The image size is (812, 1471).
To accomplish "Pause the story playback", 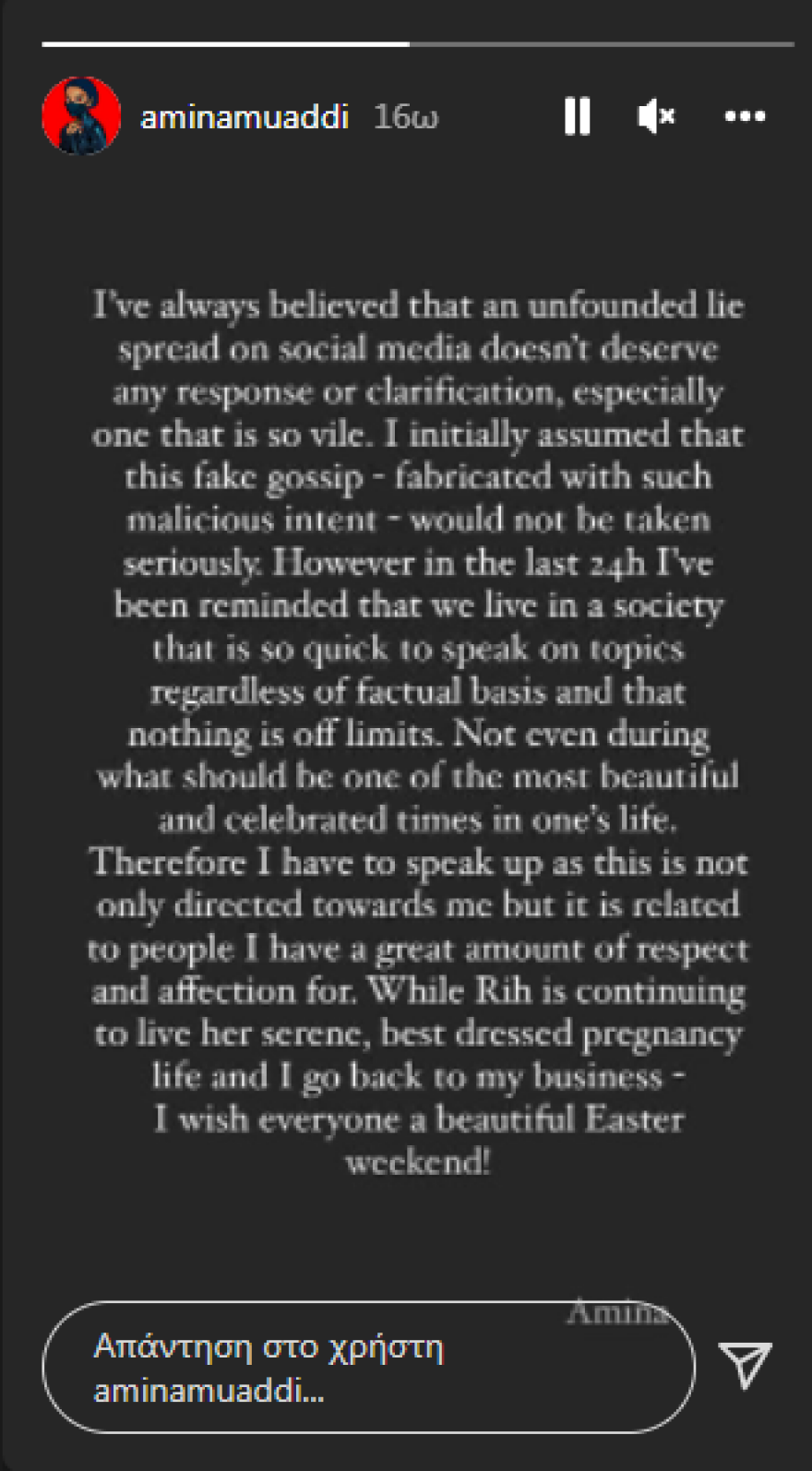I will coord(578,116).
